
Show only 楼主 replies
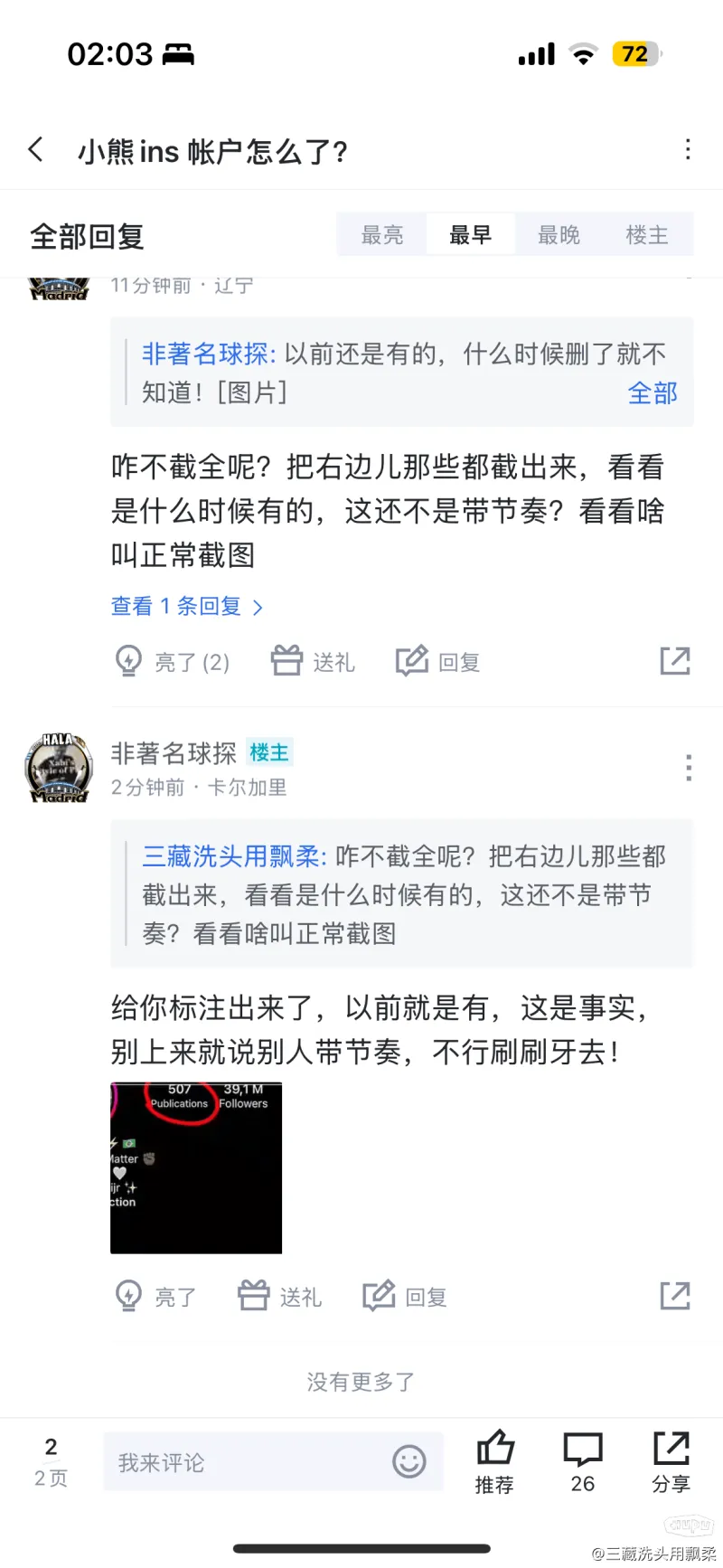647,235
